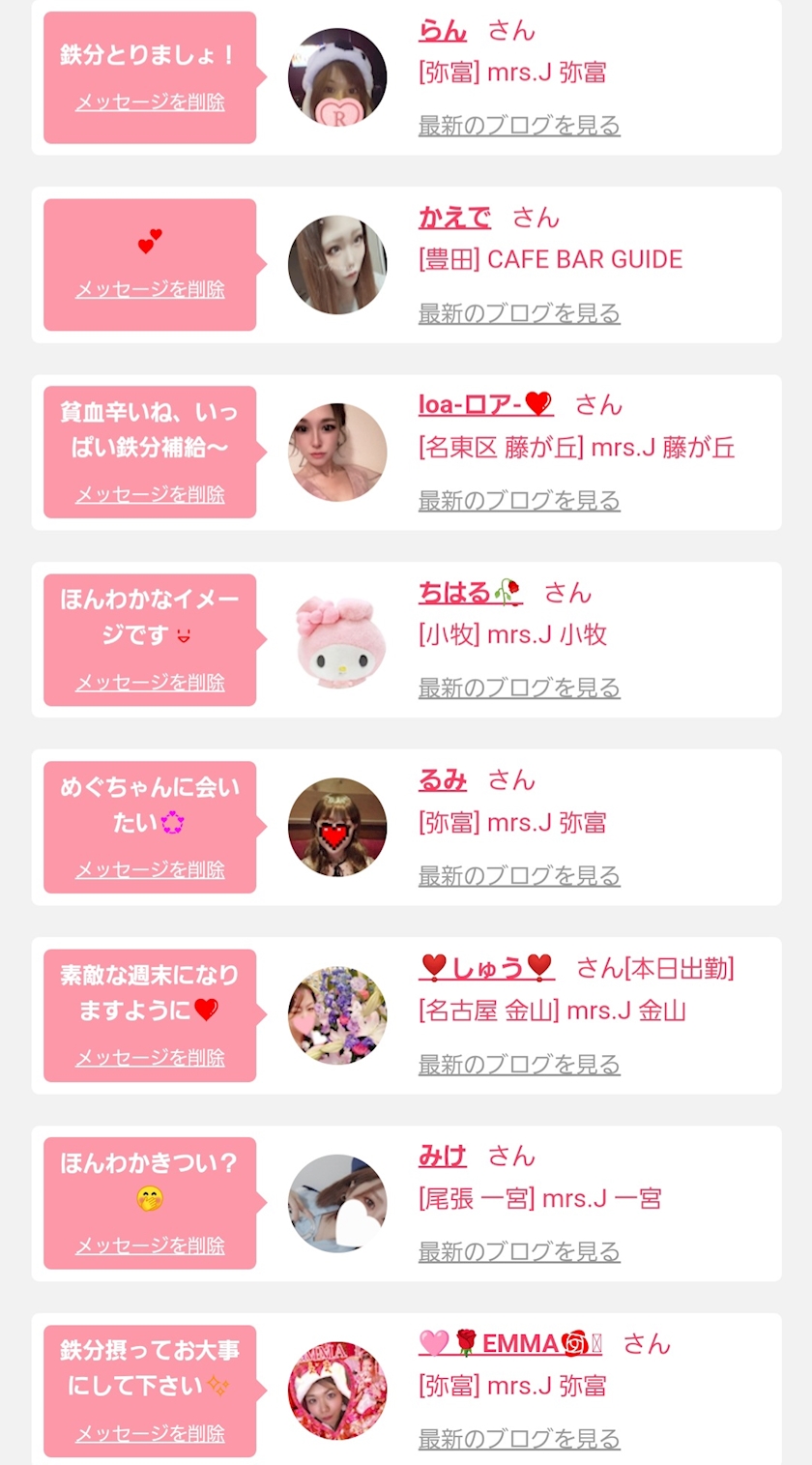Open るみ's profile name link
812x1465 pixels.
(x=443, y=779)
